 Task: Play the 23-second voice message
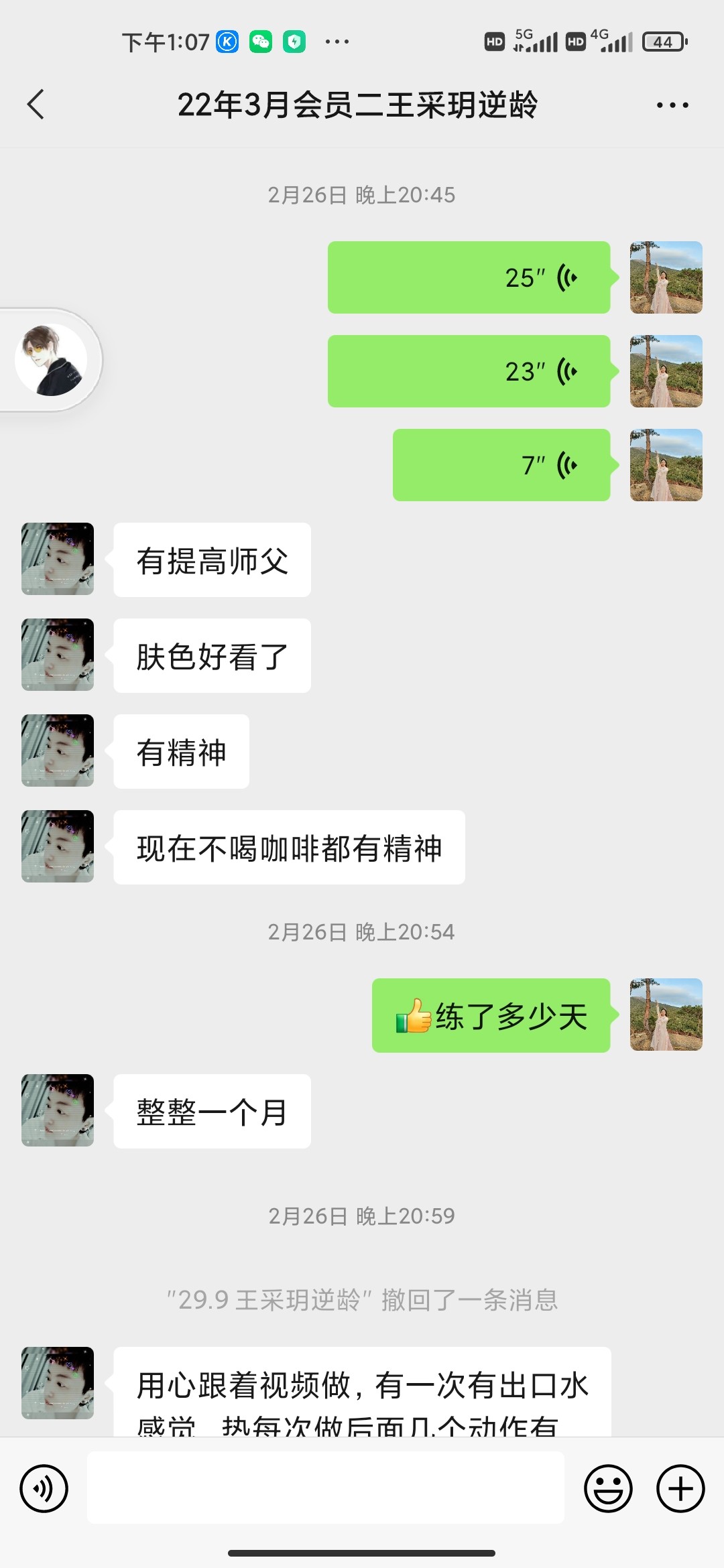pos(469,371)
